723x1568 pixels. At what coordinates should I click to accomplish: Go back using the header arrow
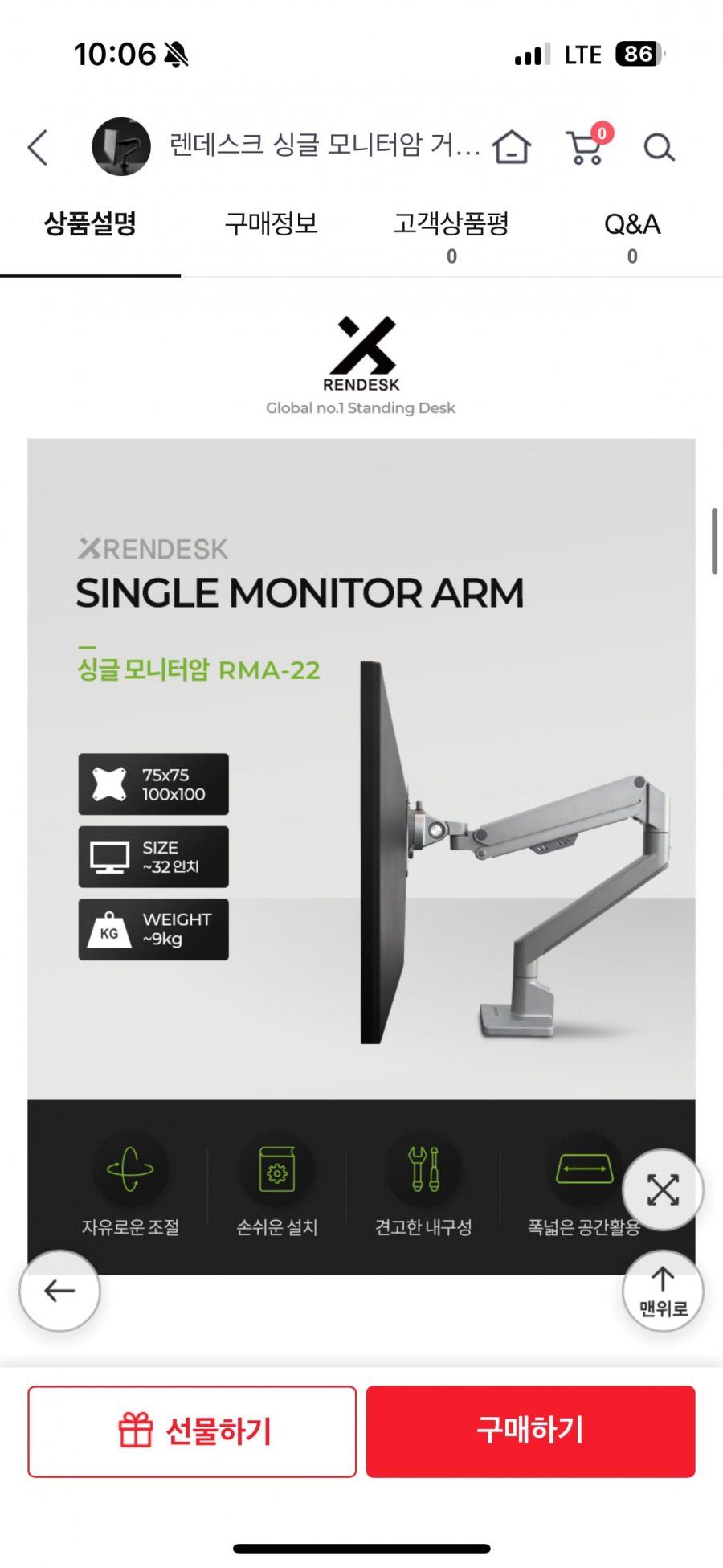(x=38, y=147)
